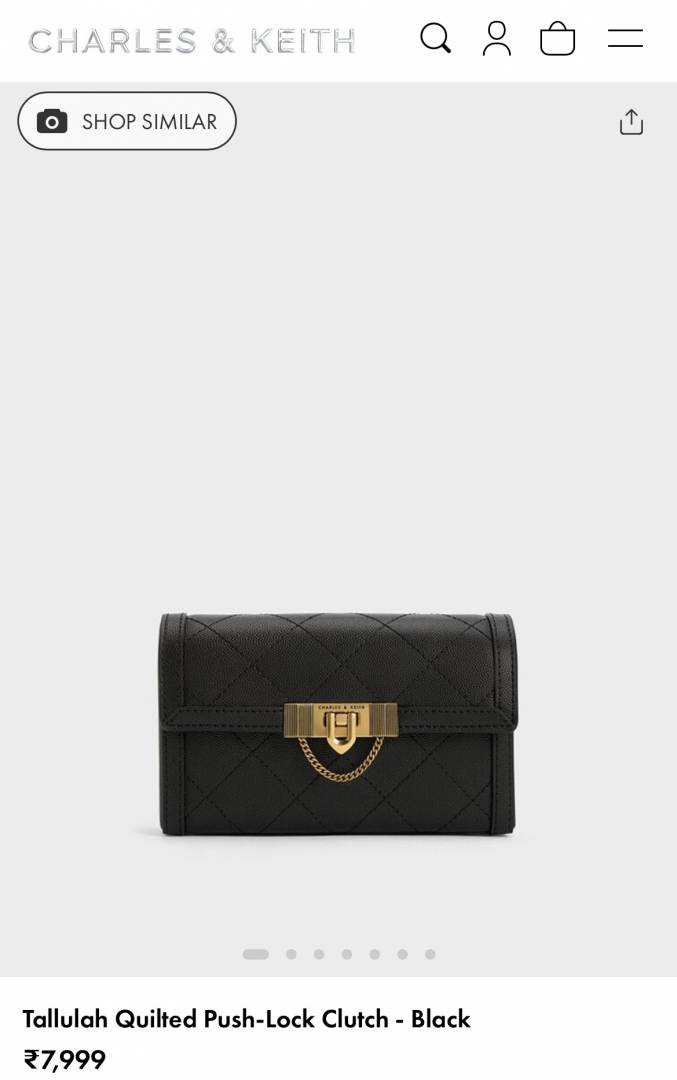677x1080 pixels.
Task: Share this Tallulah clutch product
Action: [631, 122]
